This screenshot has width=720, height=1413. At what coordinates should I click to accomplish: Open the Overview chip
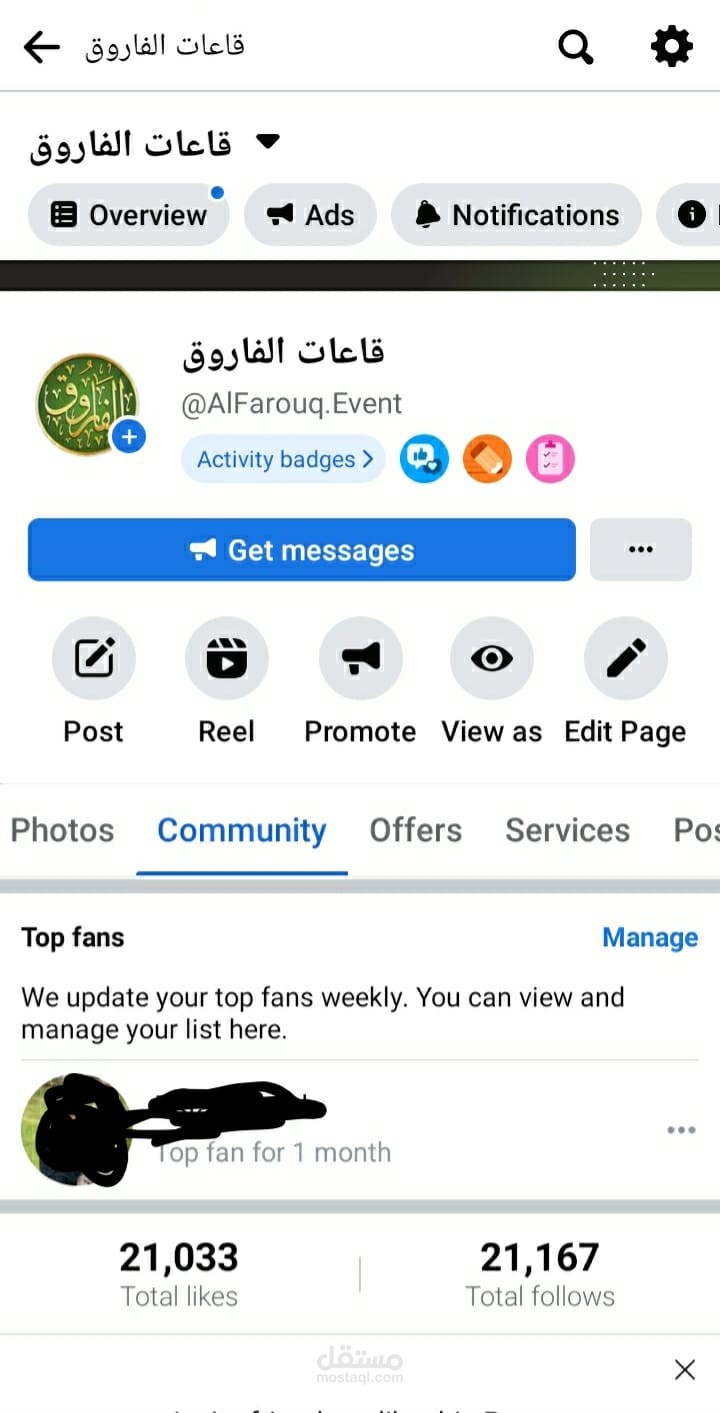pyautogui.click(x=129, y=215)
